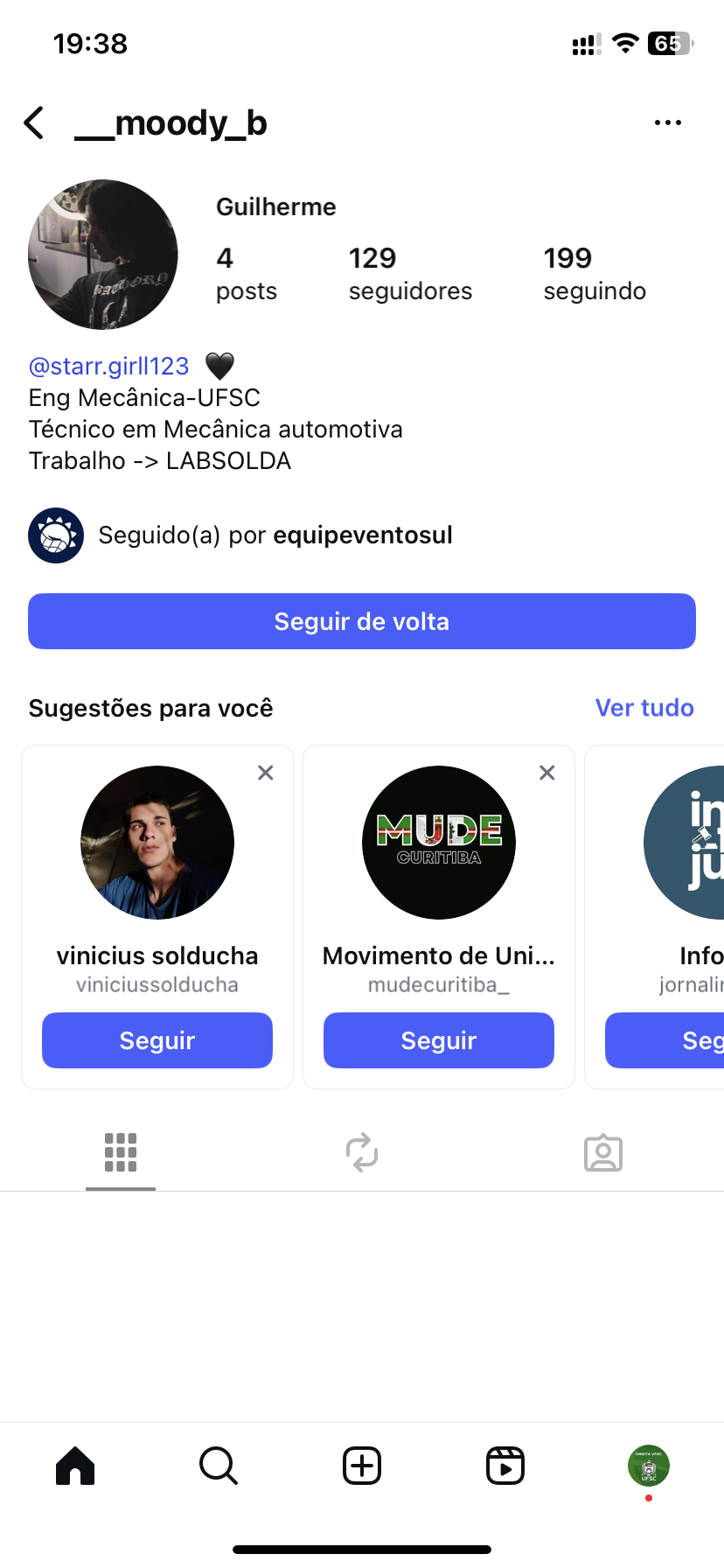View Guilherme's profile picture
The width and height of the screenshot is (724, 1568).
point(103,255)
